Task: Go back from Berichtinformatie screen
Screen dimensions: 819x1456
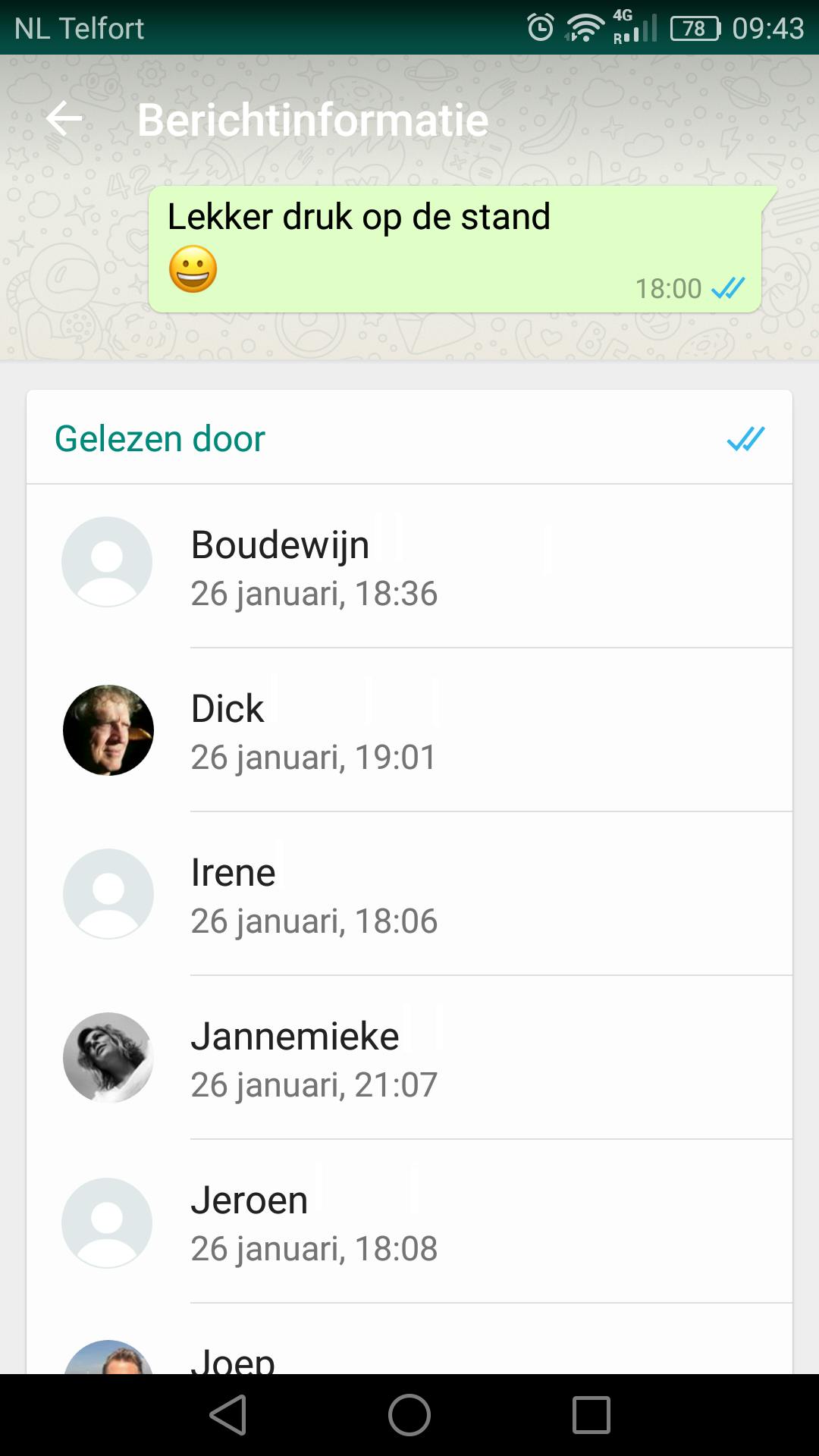Action: 64,119
